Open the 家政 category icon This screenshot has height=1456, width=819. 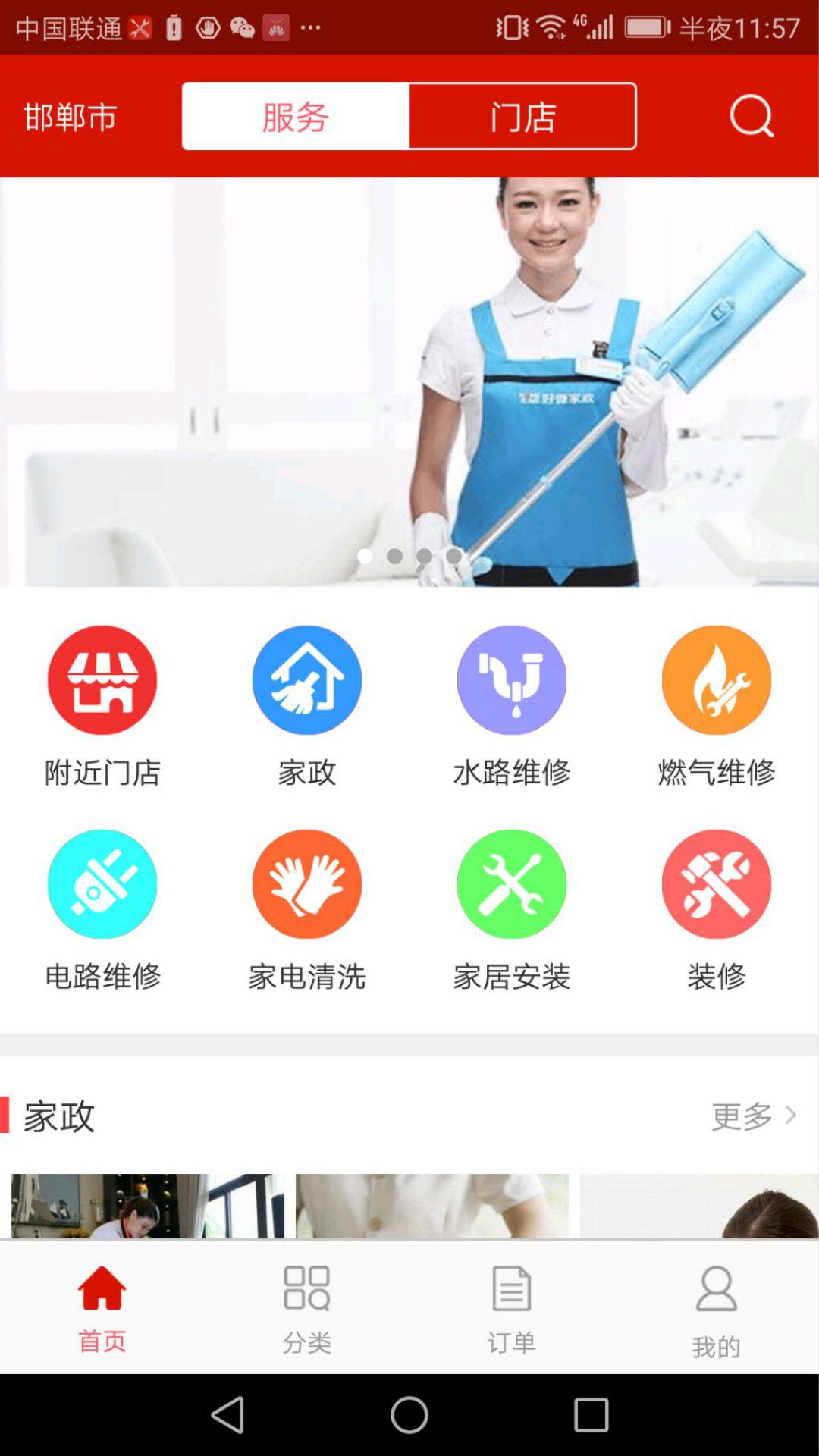pyautogui.click(x=307, y=705)
